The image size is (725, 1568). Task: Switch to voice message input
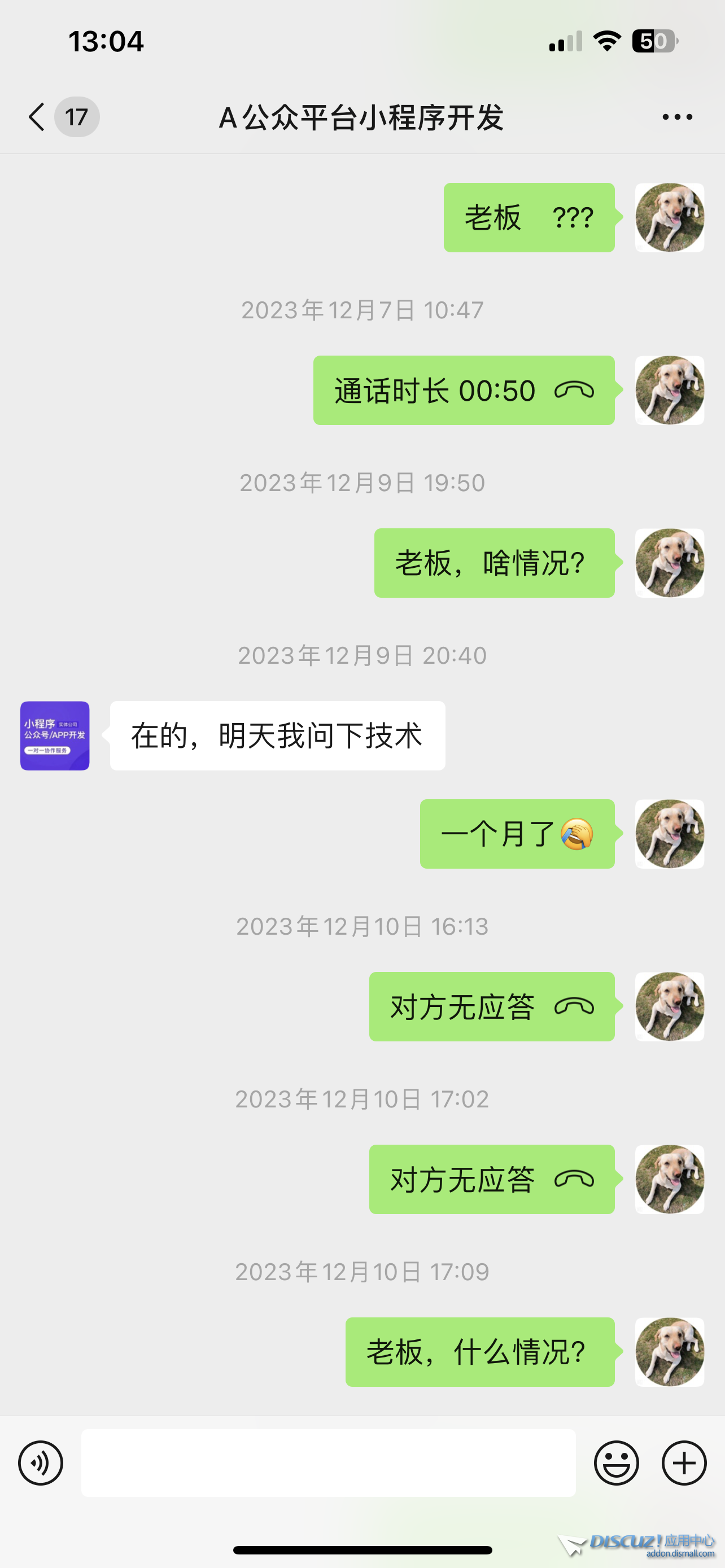coord(41,1462)
